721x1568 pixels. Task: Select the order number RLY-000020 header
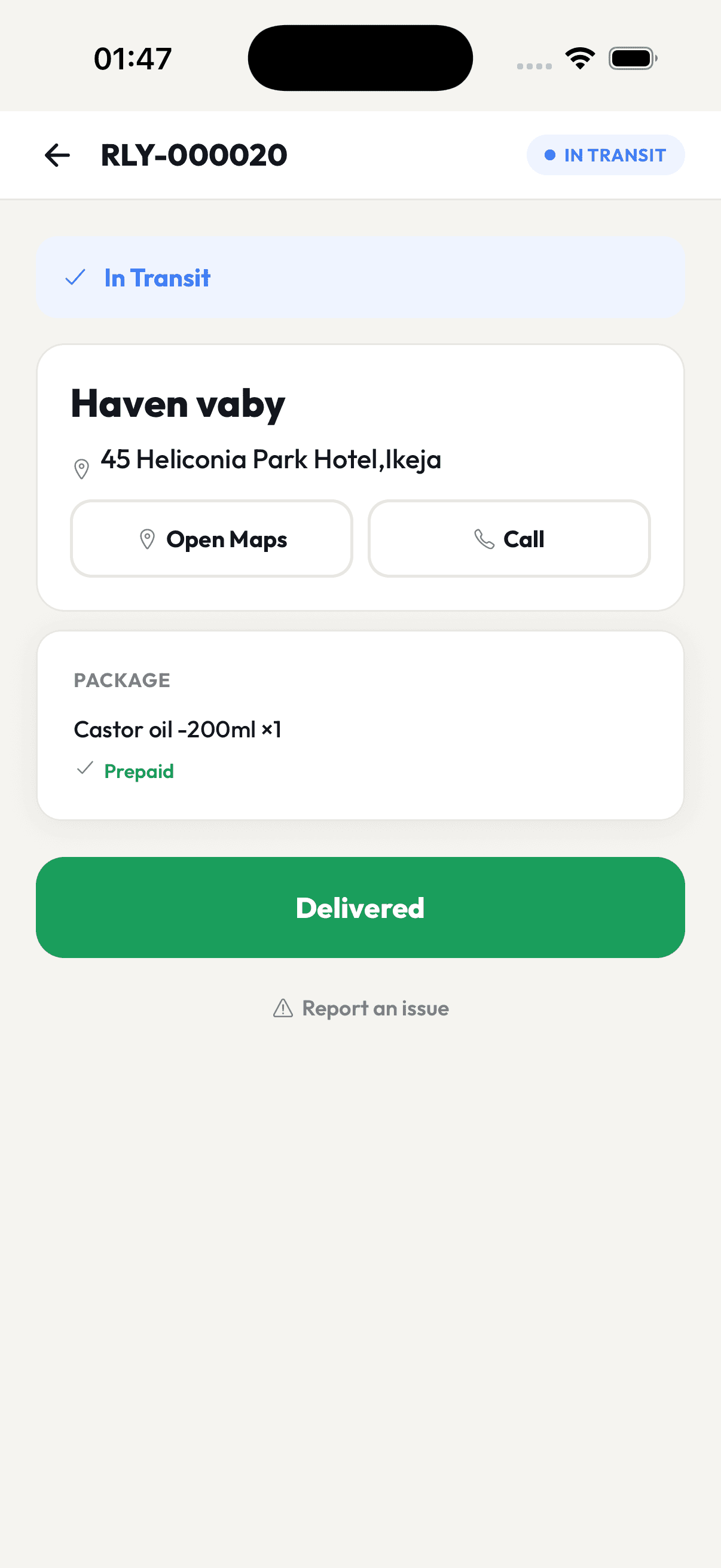[195, 155]
